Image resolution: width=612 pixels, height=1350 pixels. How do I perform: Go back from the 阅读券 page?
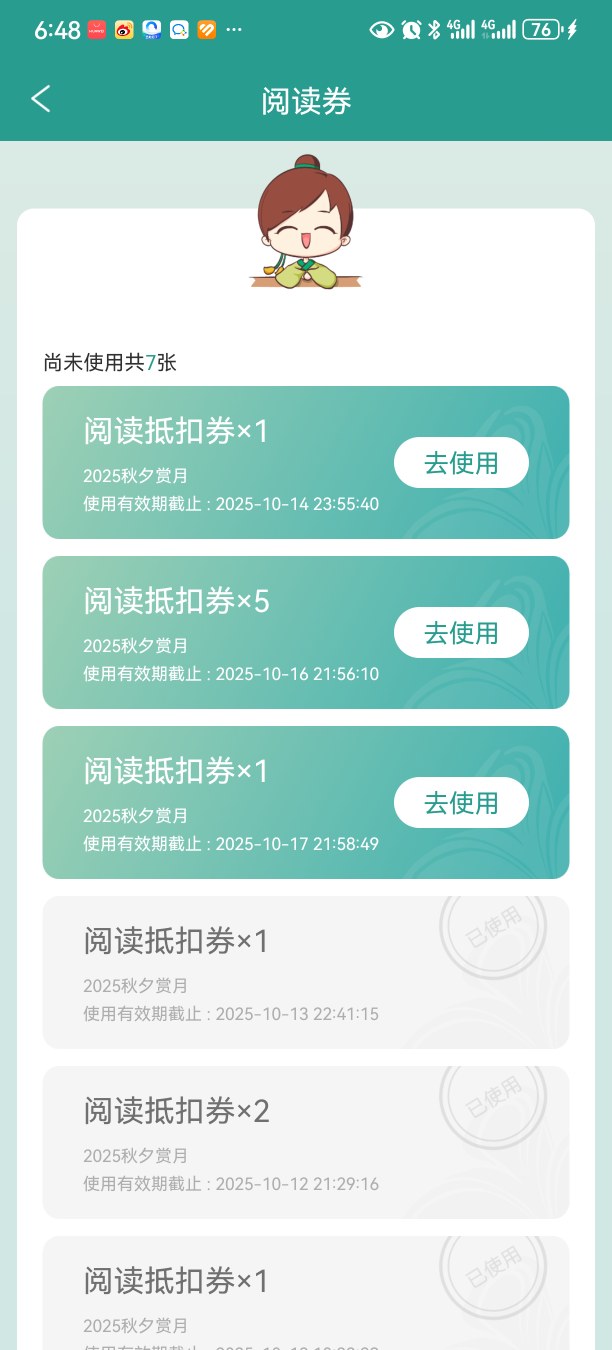[x=41, y=99]
